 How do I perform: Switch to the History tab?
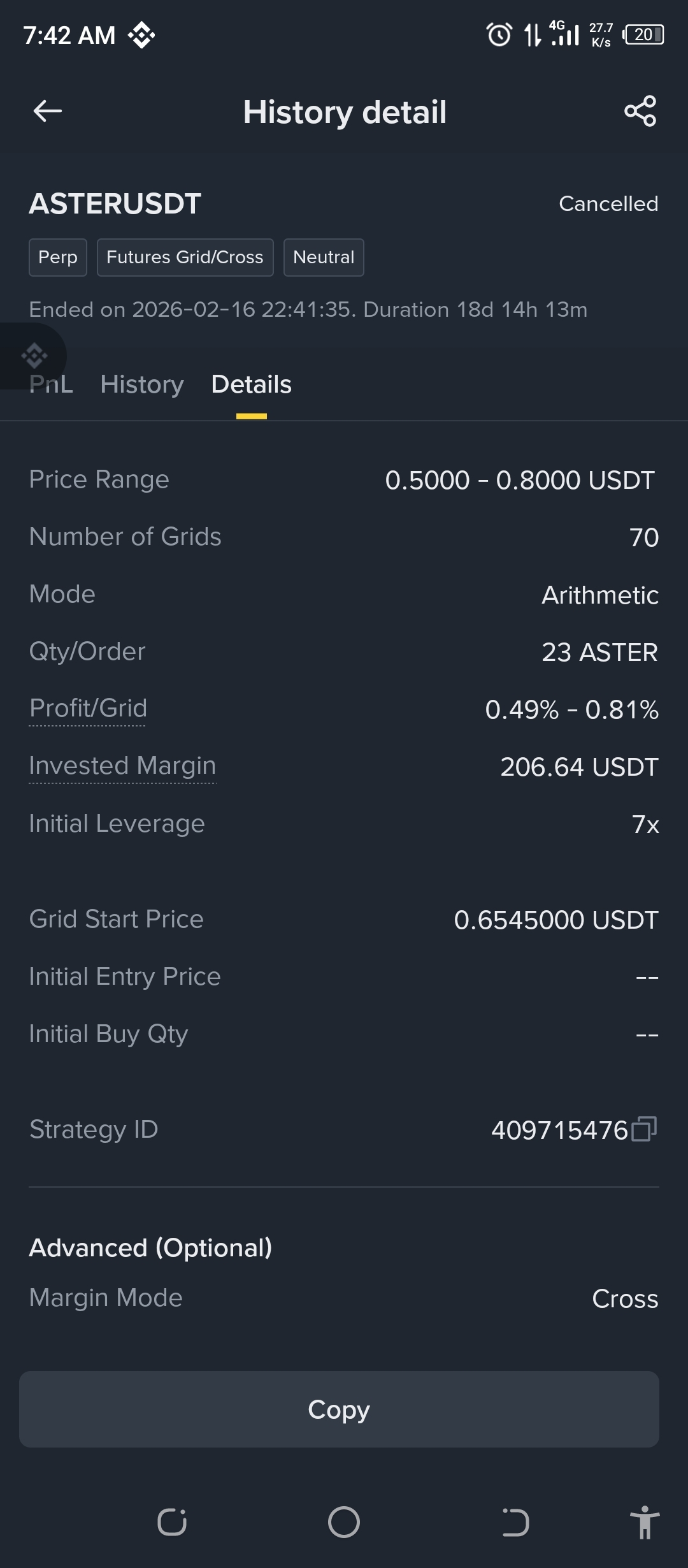[142, 384]
